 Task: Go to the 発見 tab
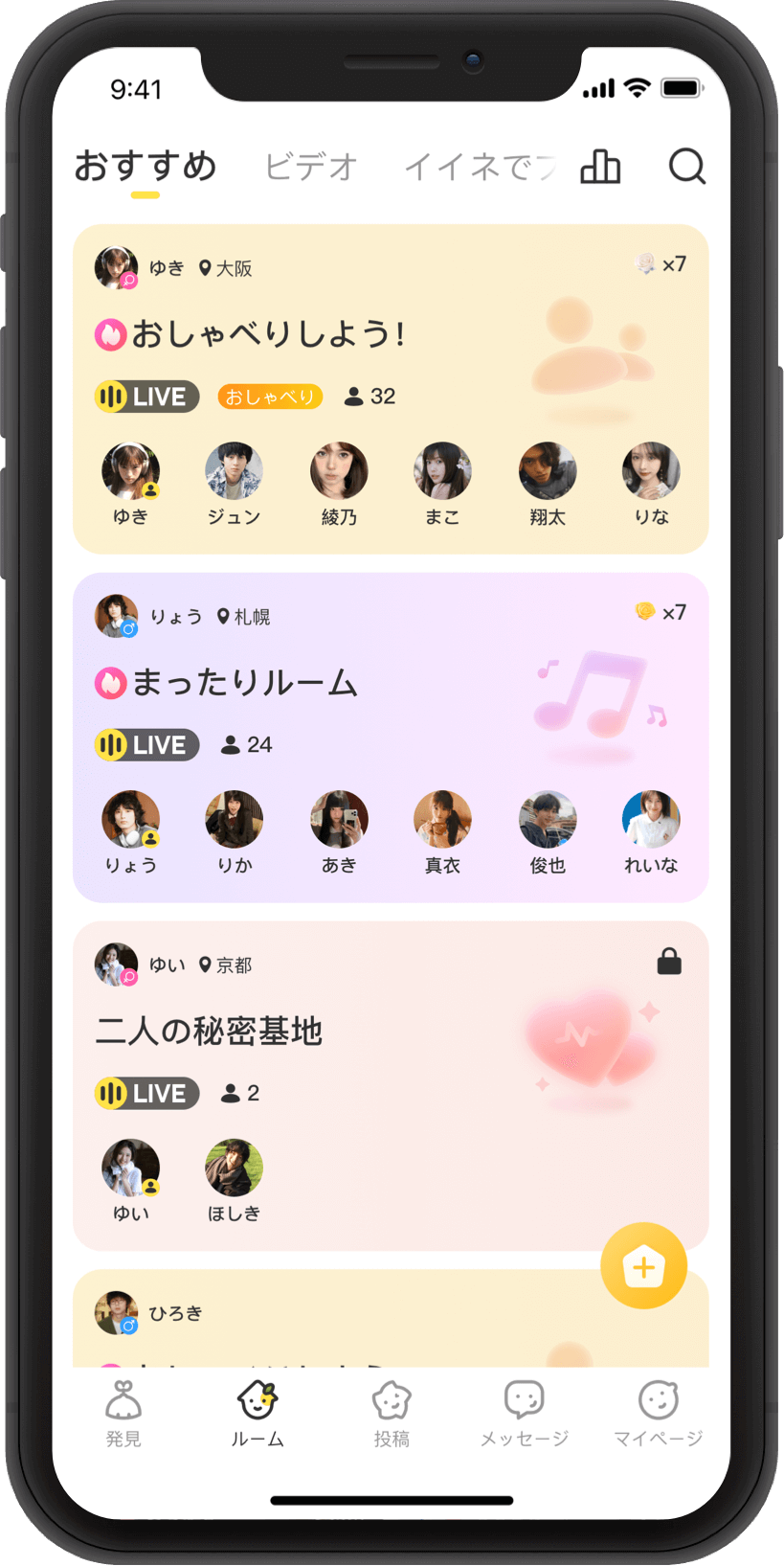[x=123, y=1414]
